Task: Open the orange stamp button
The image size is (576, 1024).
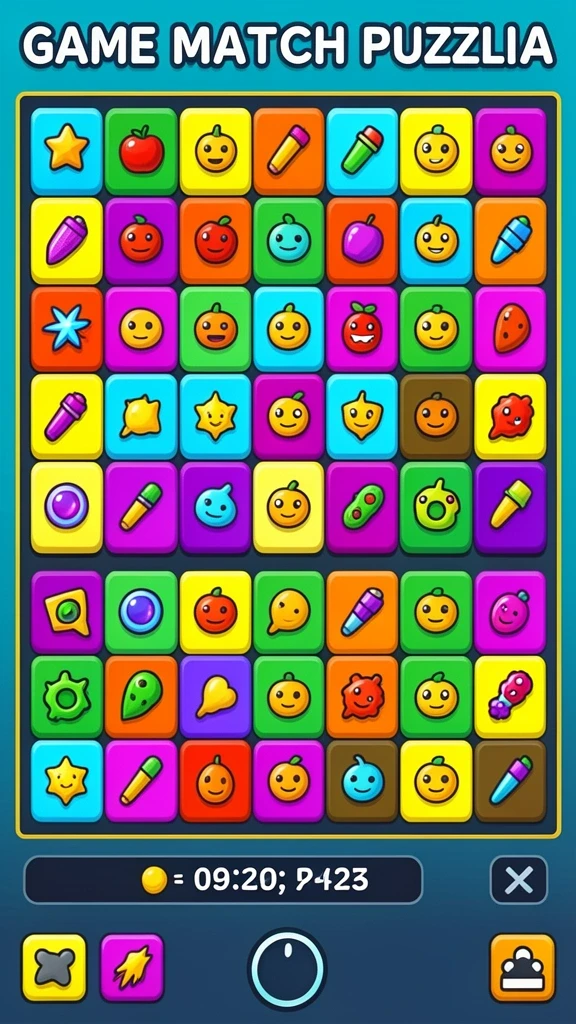Action: click(522, 967)
